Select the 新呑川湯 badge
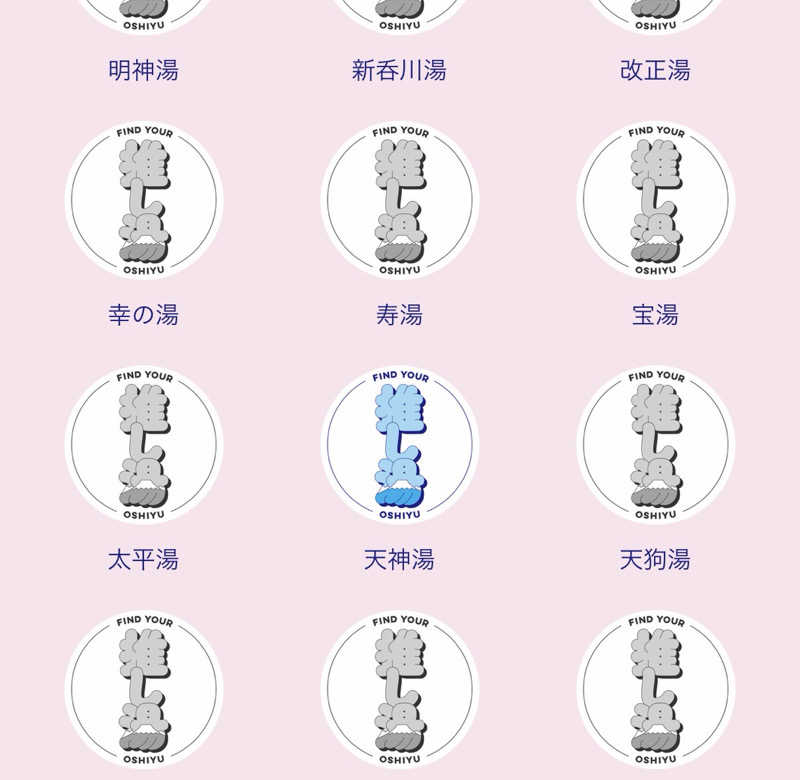The image size is (800, 780). (399, 14)
